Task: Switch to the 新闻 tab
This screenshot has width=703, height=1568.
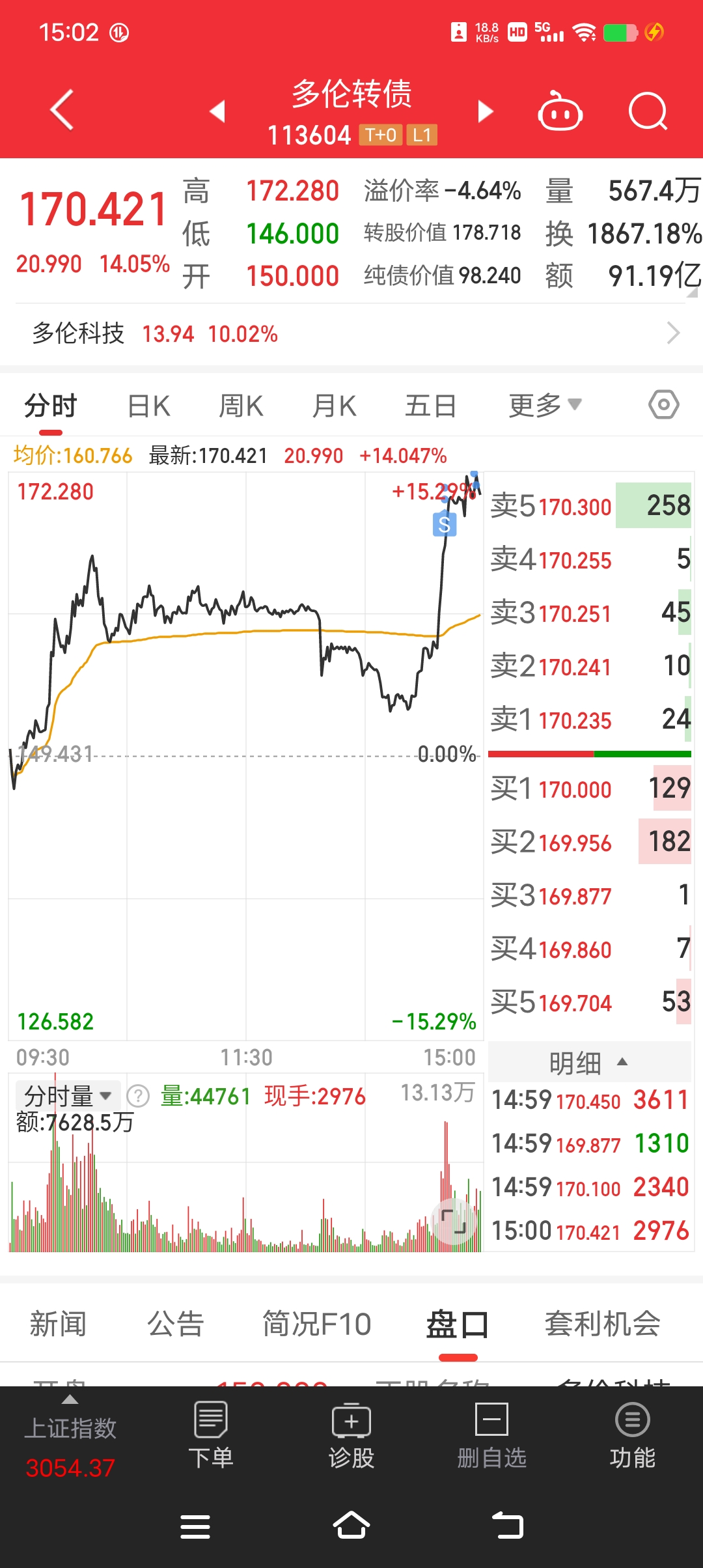Action: (58, 1324)
